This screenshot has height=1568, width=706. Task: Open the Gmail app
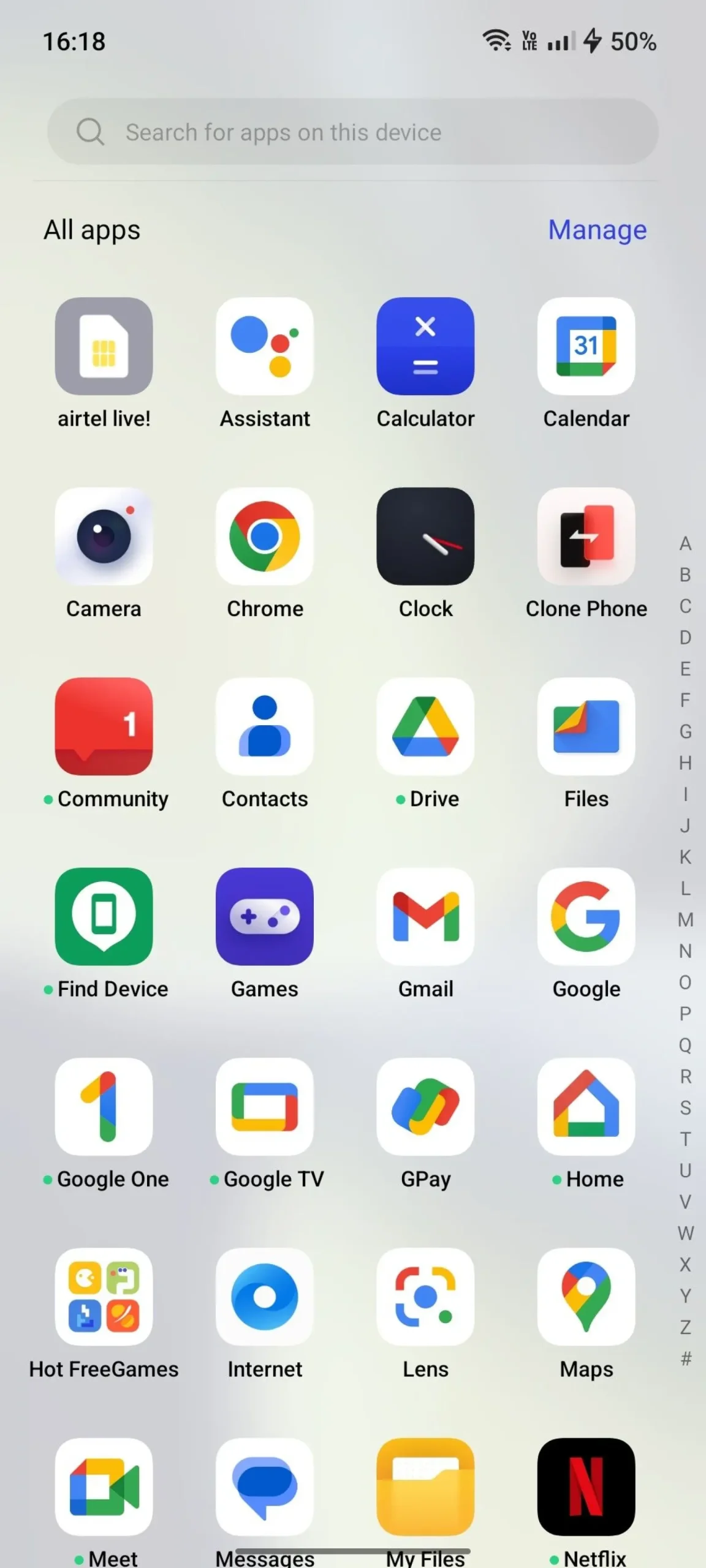click(425, 916)
